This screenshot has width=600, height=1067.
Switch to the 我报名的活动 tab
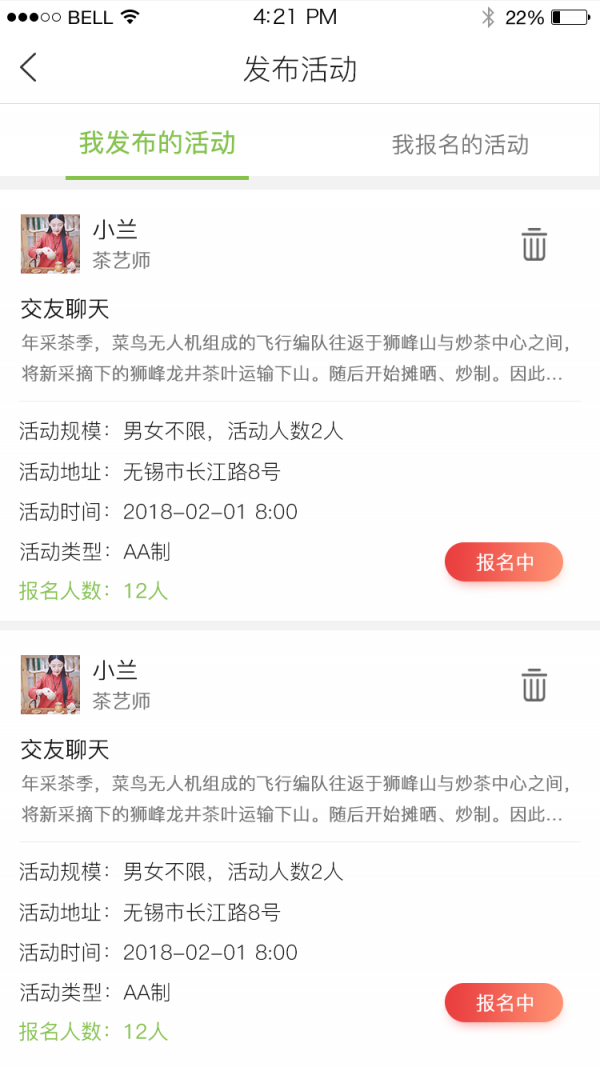click(x=460, y=145)
